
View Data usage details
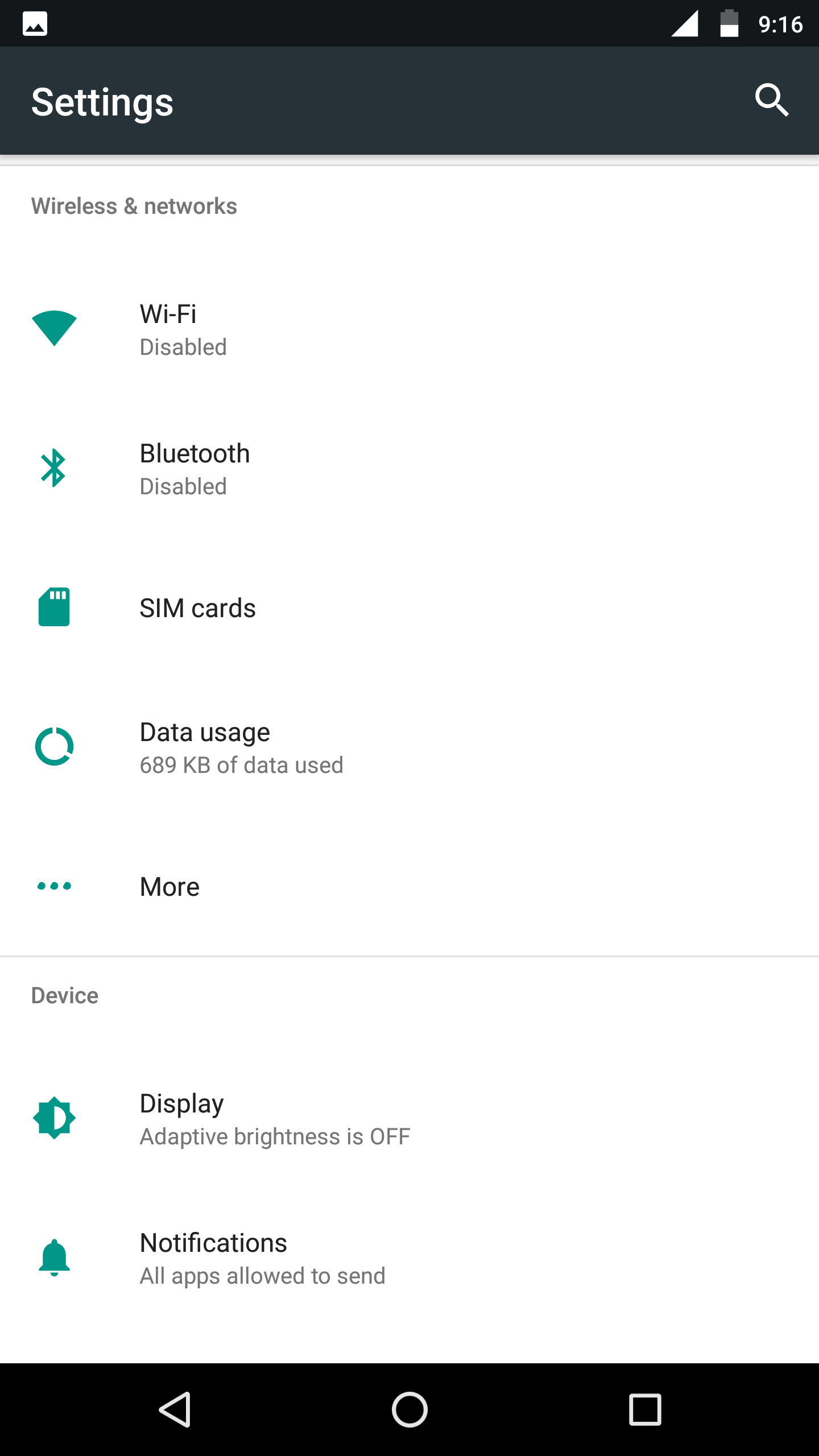409,747
